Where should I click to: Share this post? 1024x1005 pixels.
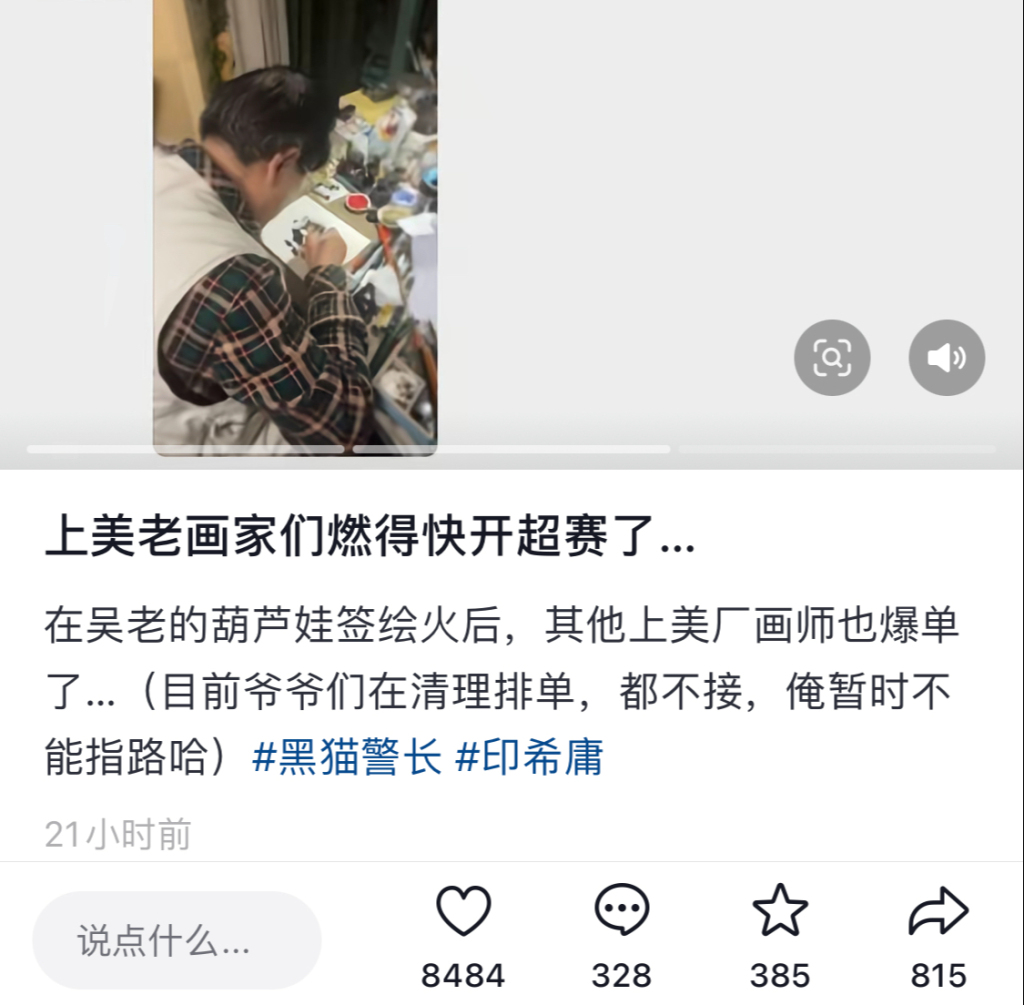(938, 912)
